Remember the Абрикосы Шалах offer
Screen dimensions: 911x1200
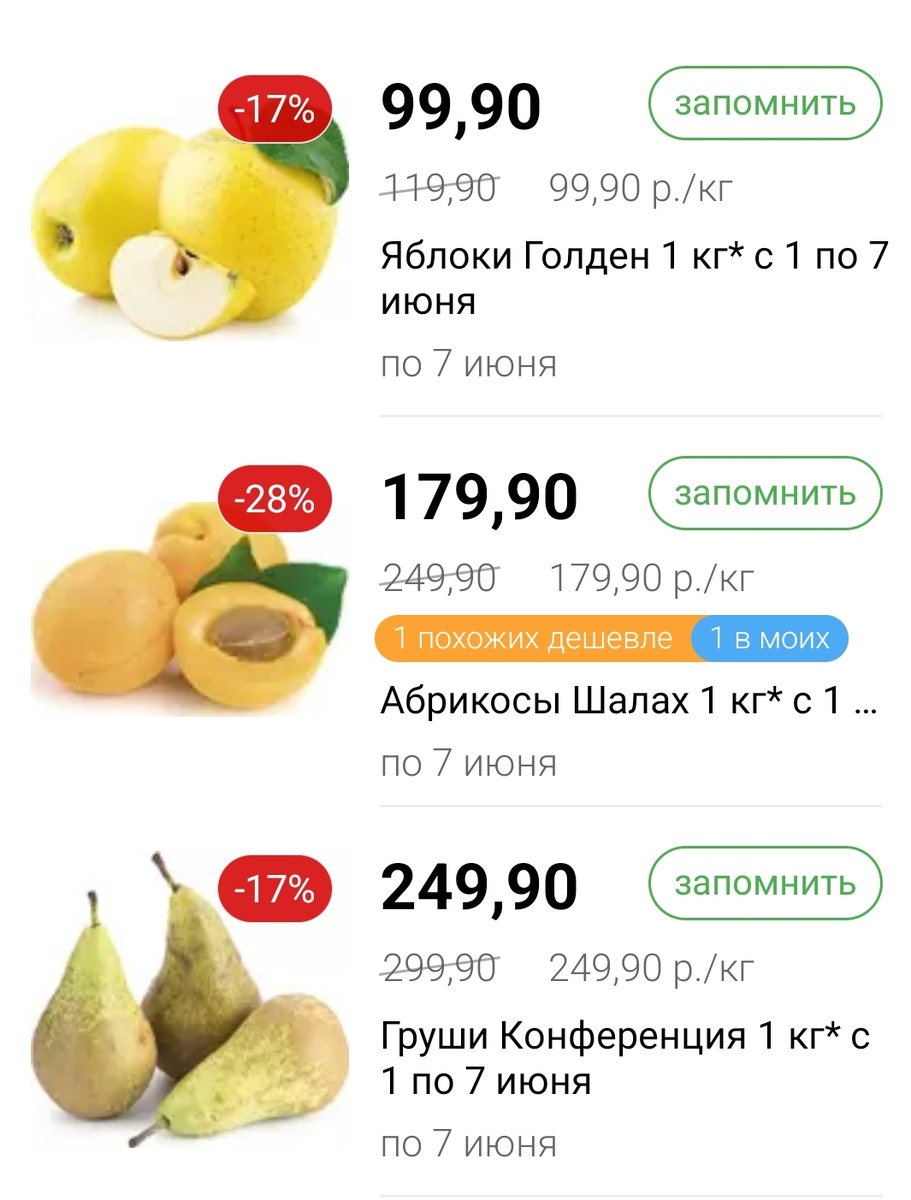(x=765, y=493)
